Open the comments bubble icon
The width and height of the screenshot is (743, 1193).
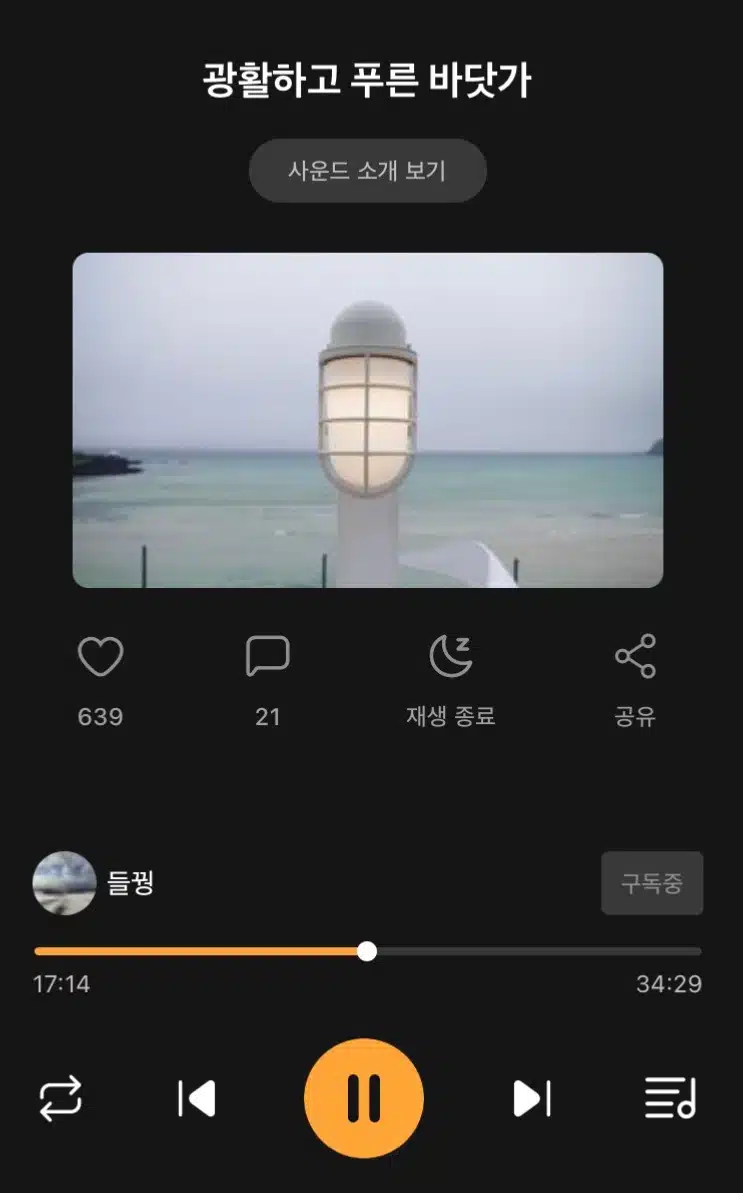click(268, 656)
